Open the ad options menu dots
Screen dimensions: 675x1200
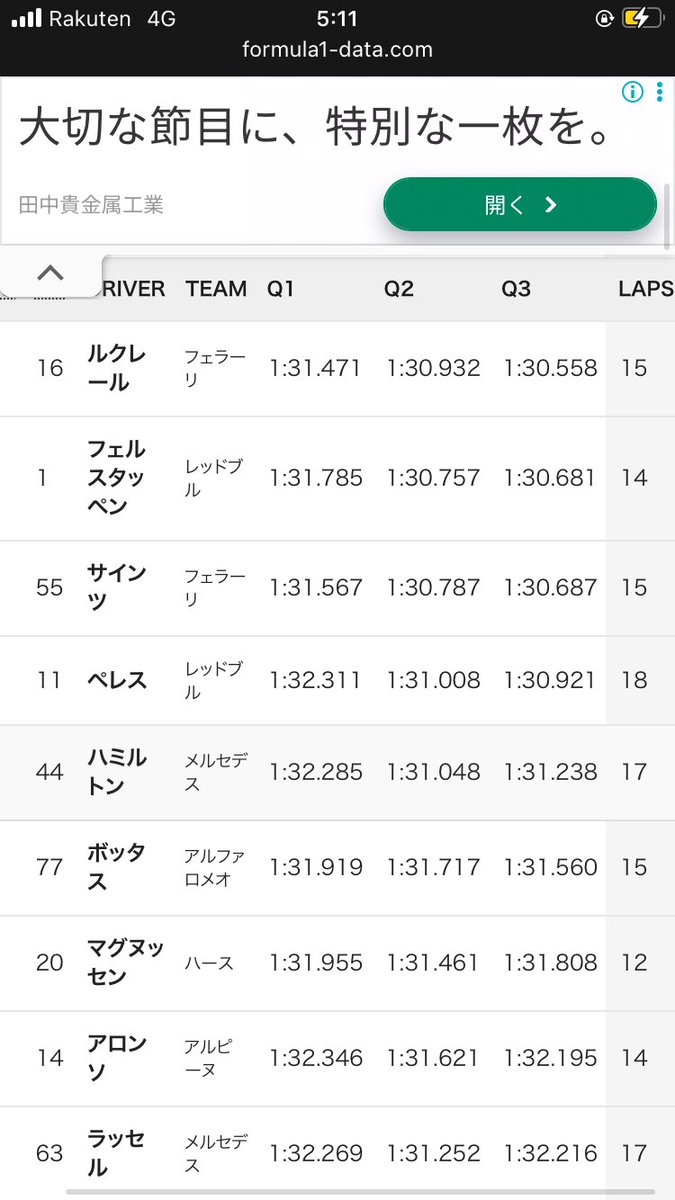pos(660,93)
